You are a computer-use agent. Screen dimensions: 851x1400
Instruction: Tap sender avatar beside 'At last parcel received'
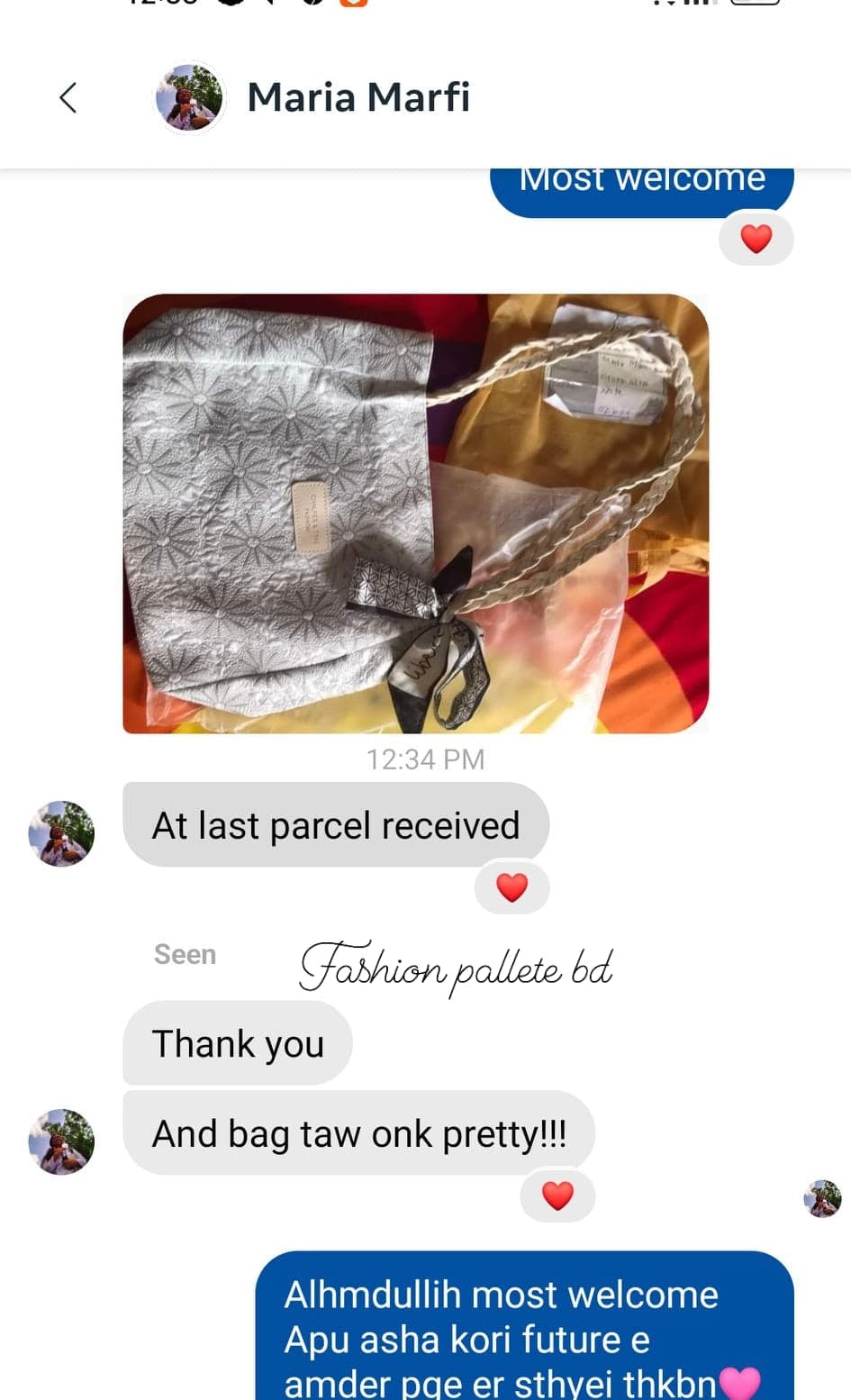61,833
